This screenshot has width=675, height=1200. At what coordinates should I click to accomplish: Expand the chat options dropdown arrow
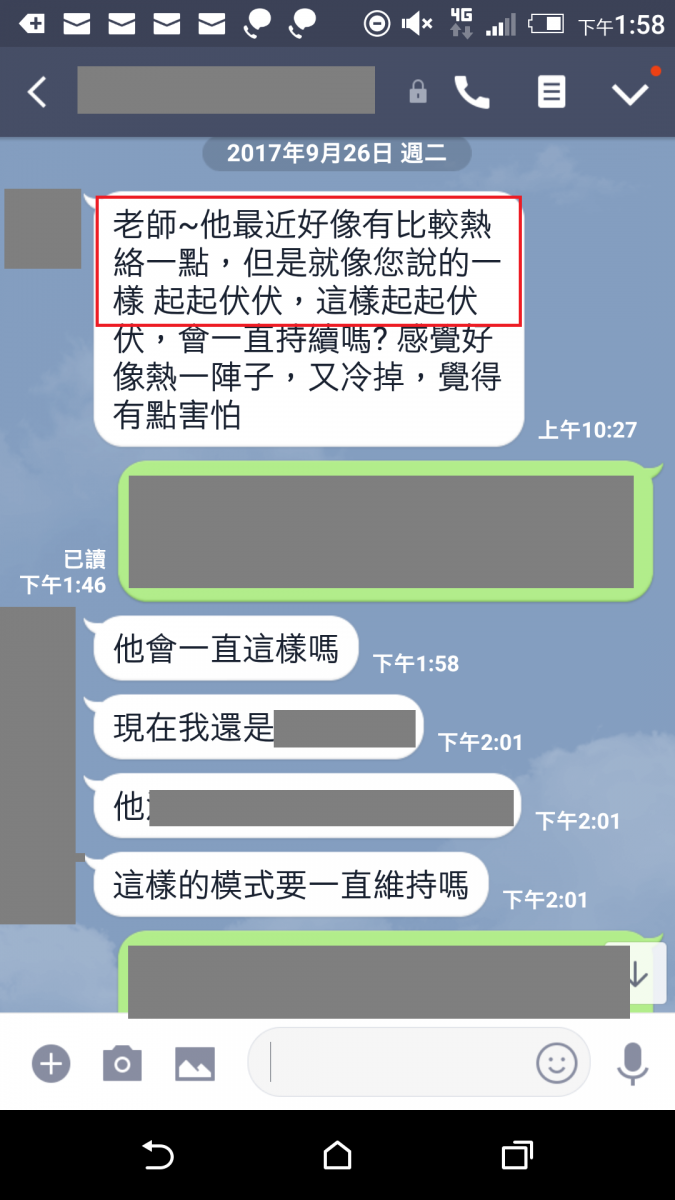(630, 93)
